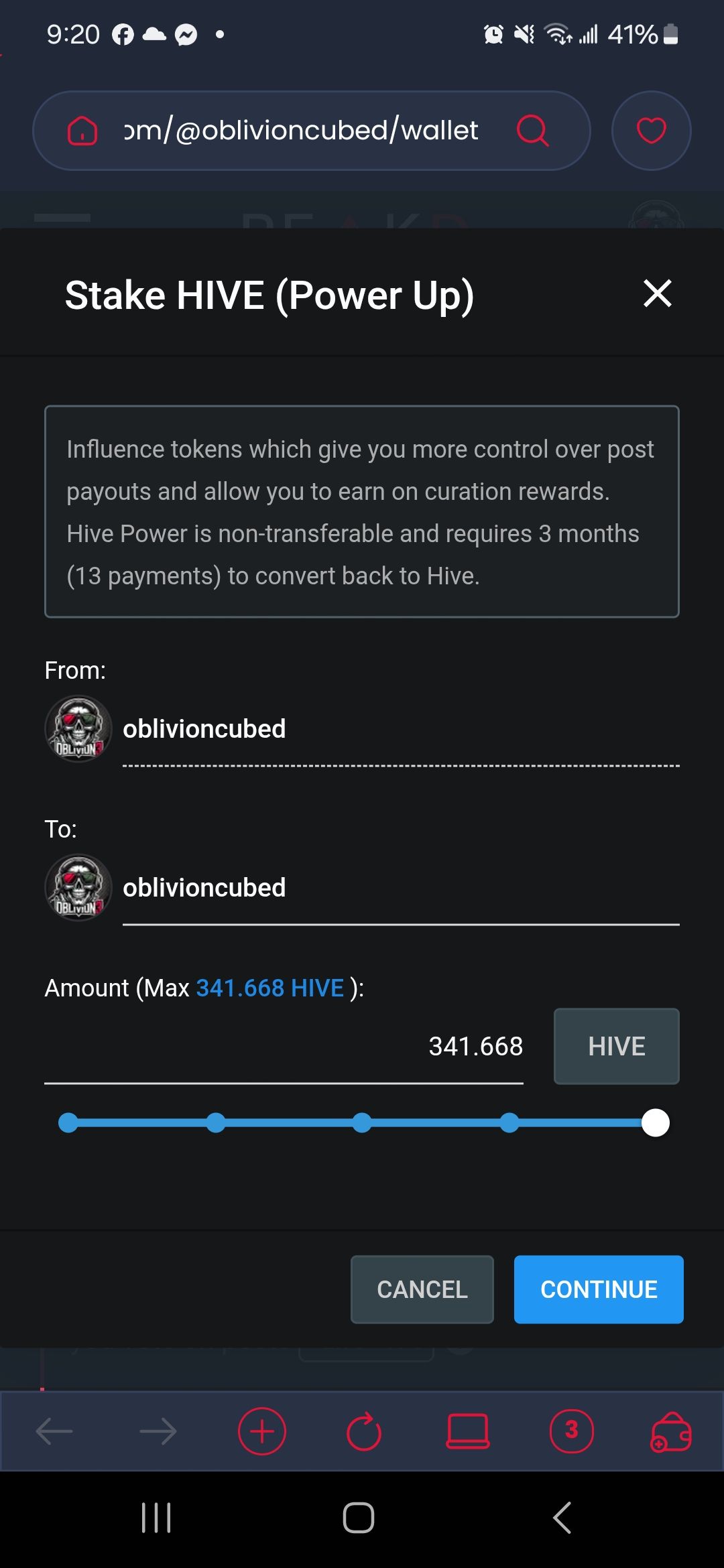Go back in the browser toolbar
This screenshot has width=724, height=1568.
(x=54, y=1431)
